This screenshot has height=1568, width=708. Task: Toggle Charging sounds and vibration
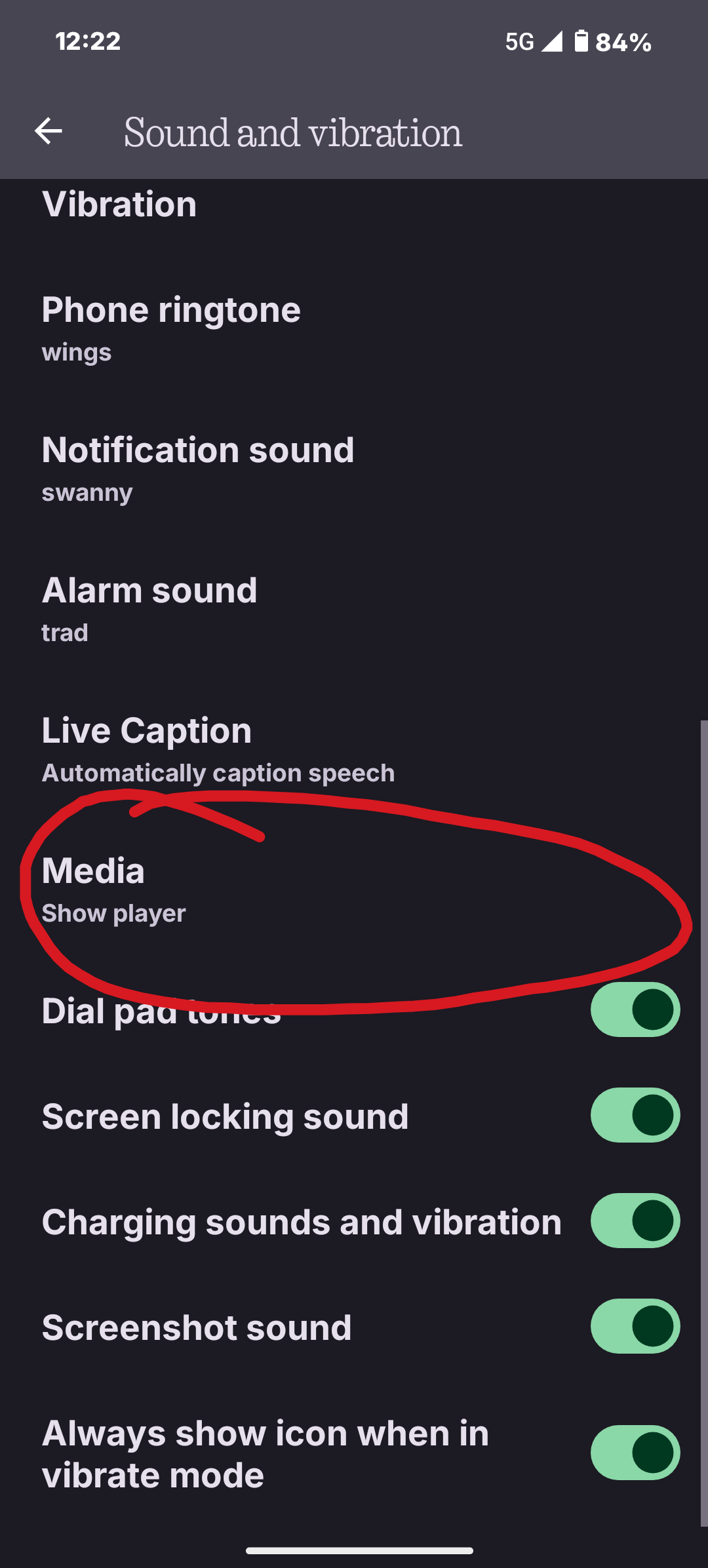click(635, 1221)
